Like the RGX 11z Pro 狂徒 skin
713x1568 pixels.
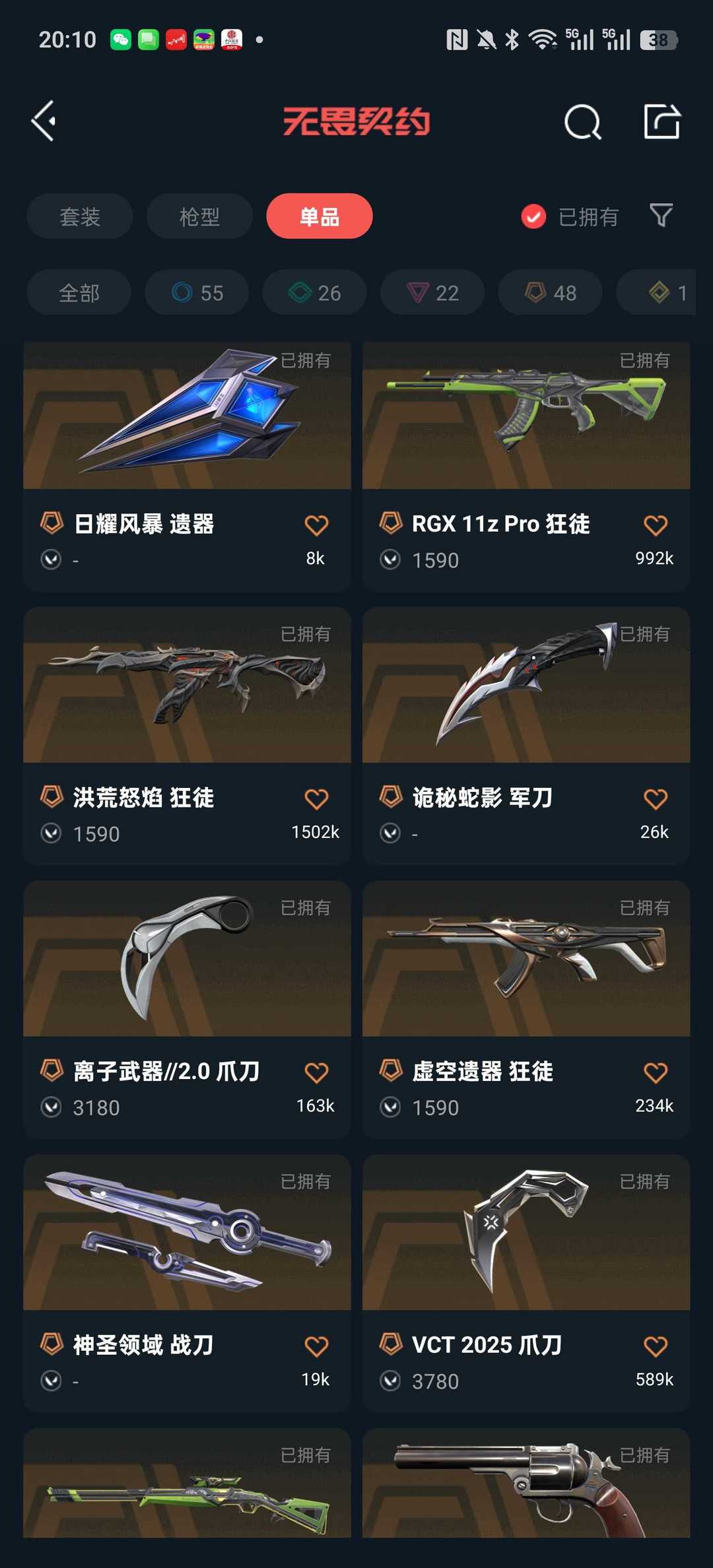[x=655, y=526]
